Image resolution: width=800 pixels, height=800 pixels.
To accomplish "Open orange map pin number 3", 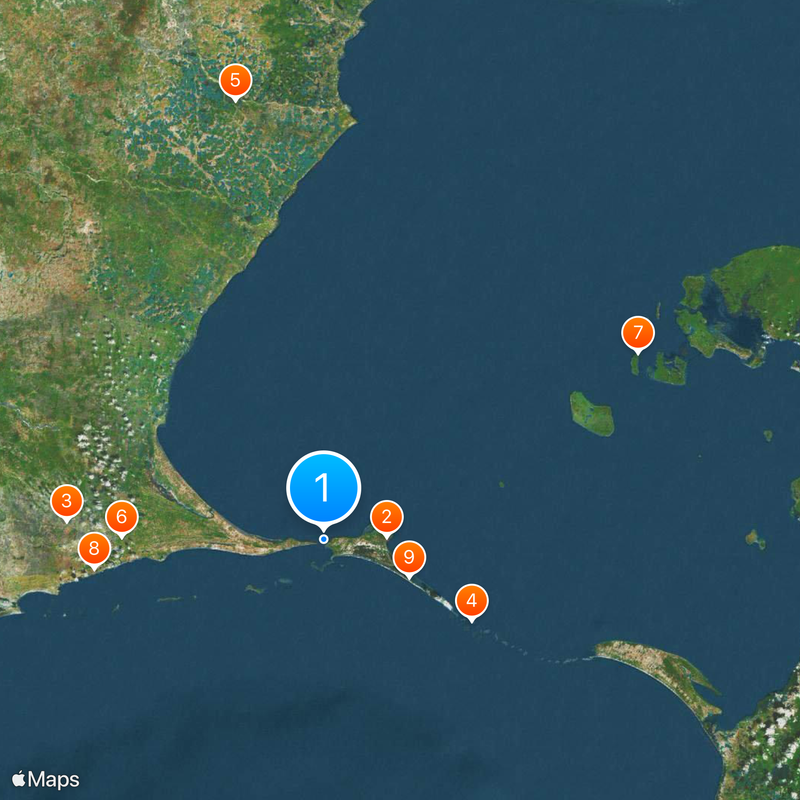I will [x=66, y=500].
